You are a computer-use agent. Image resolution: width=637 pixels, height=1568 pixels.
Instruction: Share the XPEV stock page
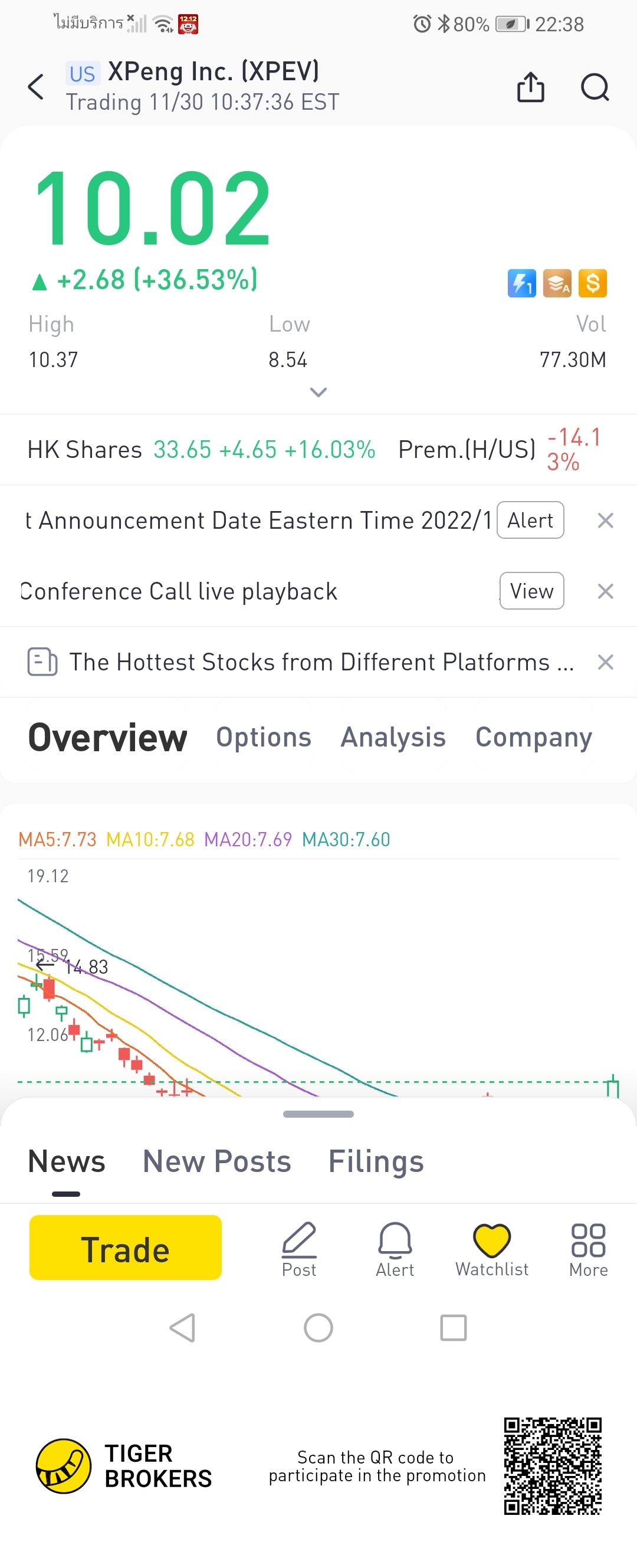coord(530,86)
